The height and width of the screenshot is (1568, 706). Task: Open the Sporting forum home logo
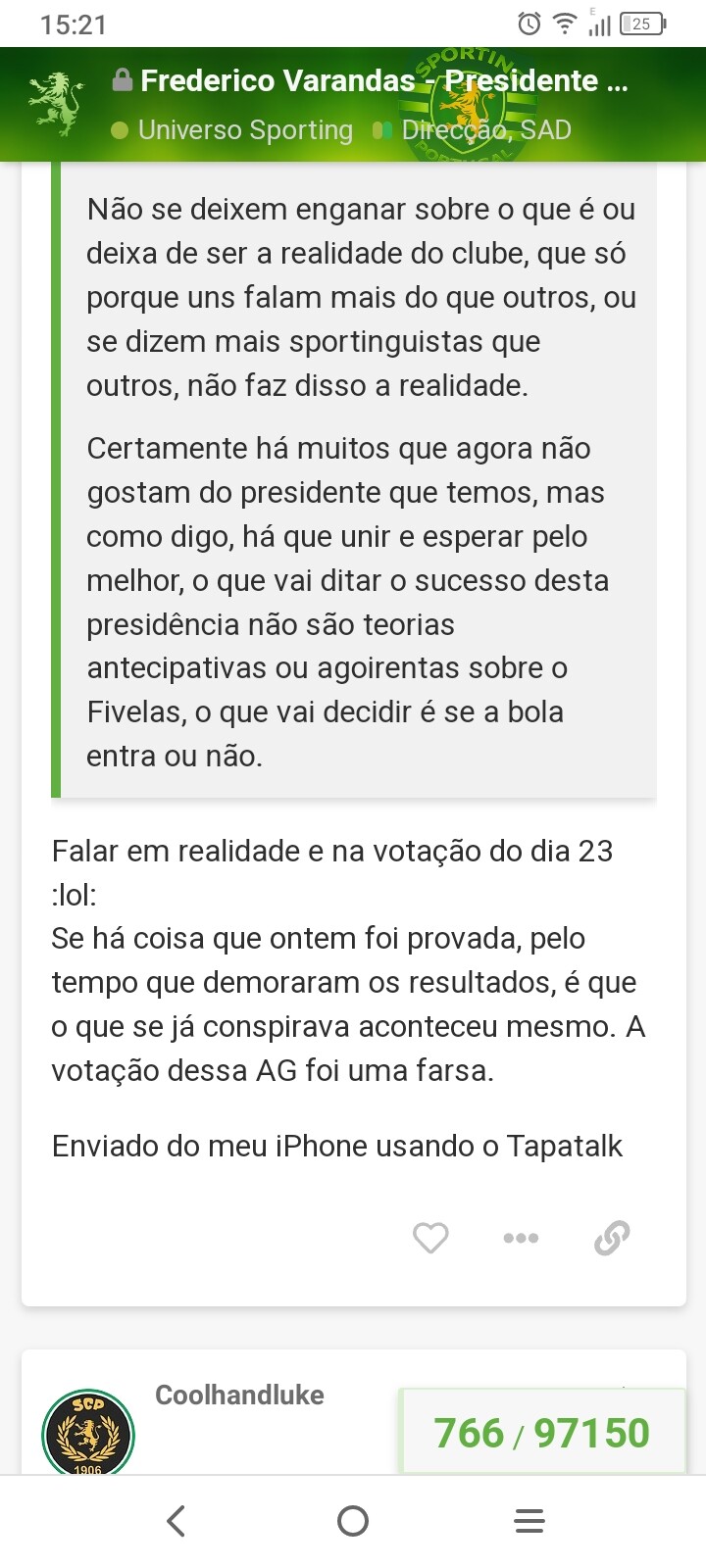pos(57,103)
